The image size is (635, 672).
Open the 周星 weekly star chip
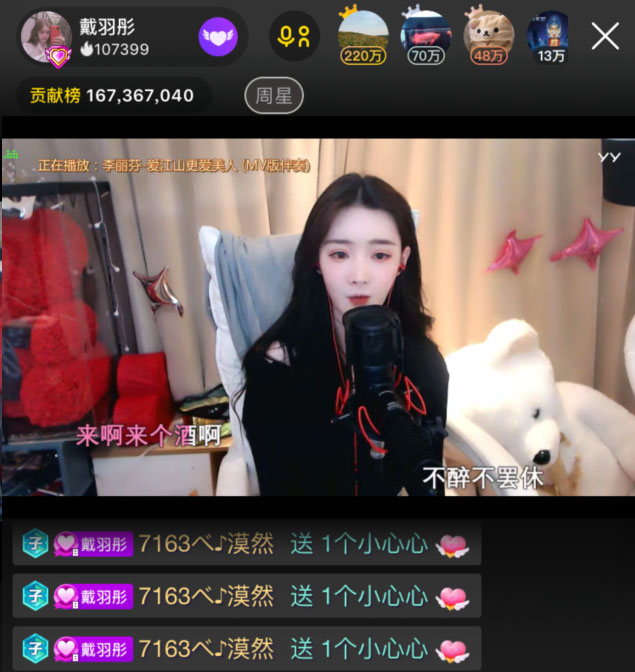(x=274, y=96)
